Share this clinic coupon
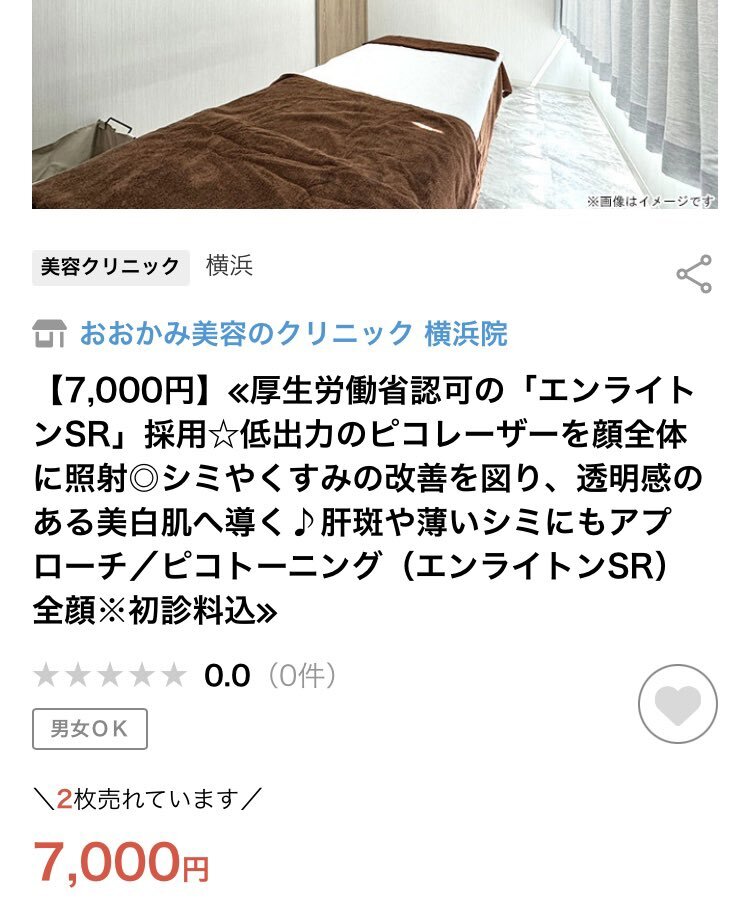The image size is (750, 911). coord(694,274)
